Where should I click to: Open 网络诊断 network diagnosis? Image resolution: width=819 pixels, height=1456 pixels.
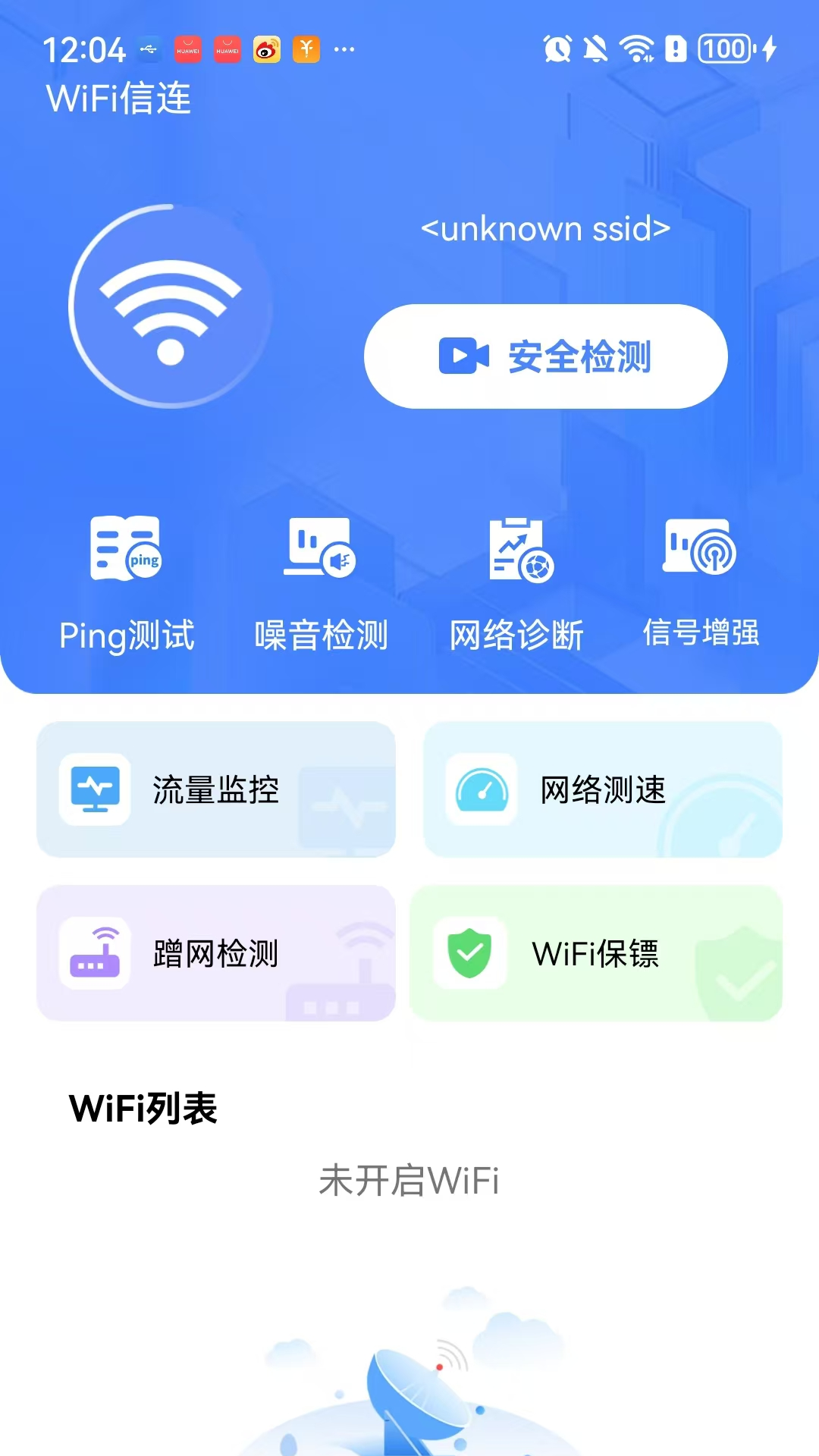[517, 582]
